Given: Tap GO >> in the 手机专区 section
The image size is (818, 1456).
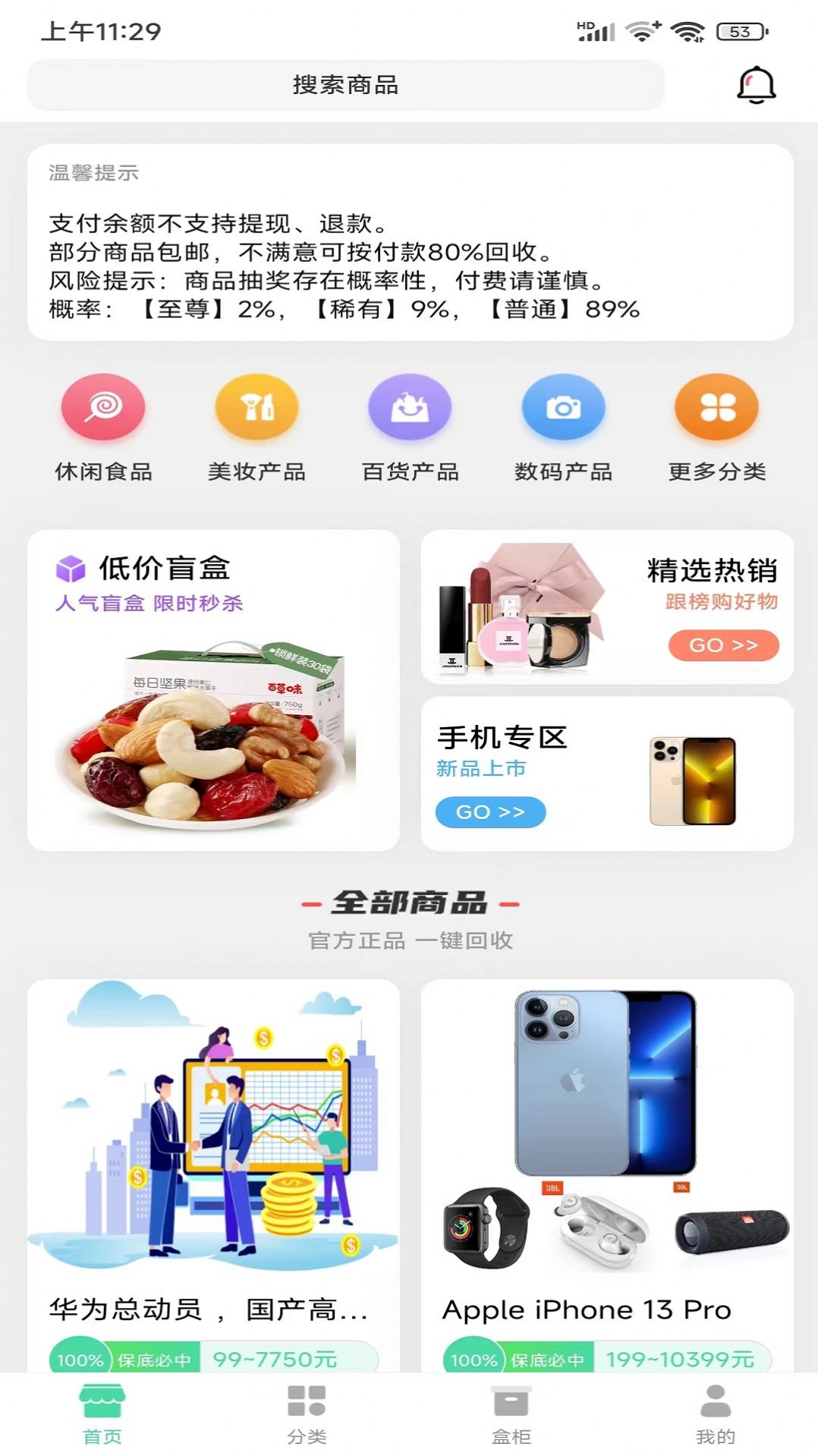Looking at the screenshot, I should click(489, 812).
